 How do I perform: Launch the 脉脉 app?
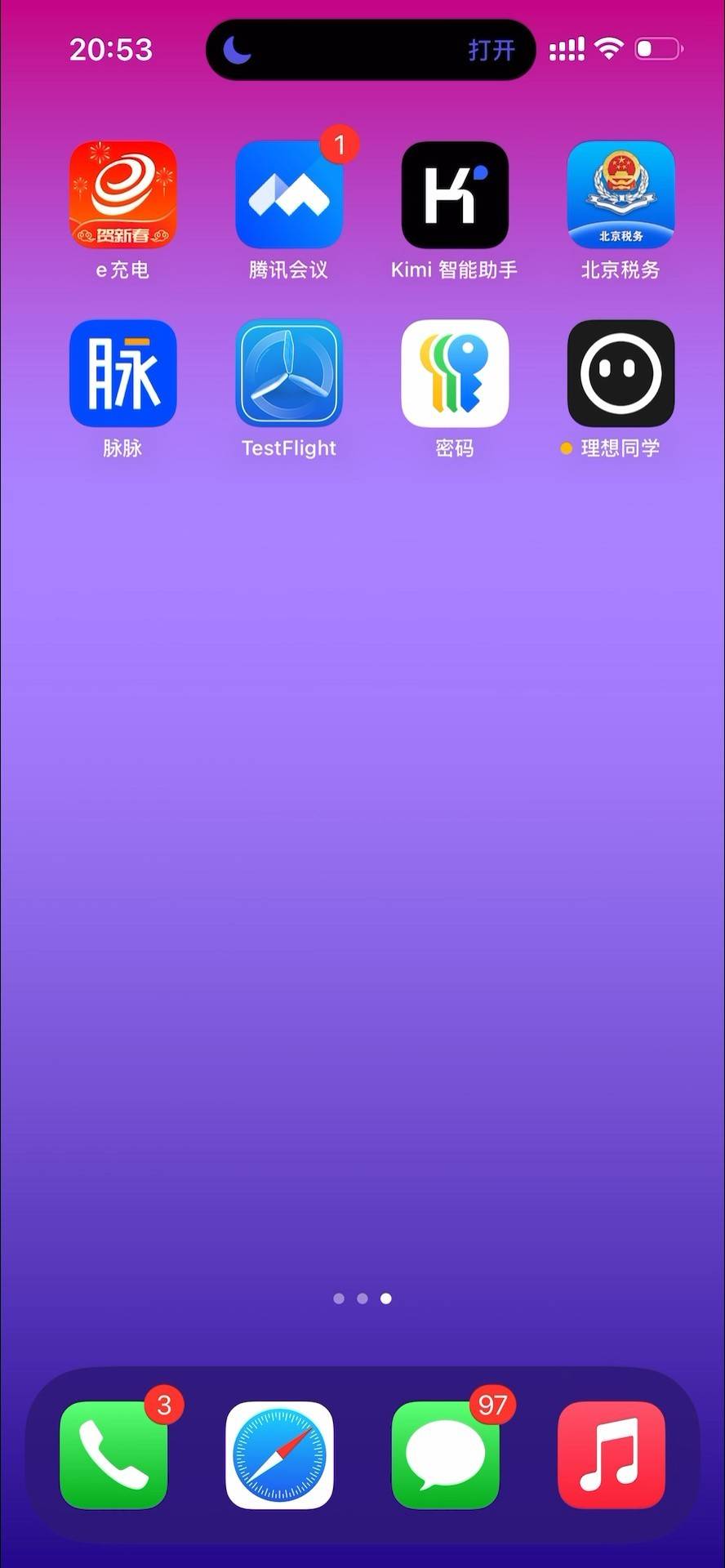pos(122,373)
